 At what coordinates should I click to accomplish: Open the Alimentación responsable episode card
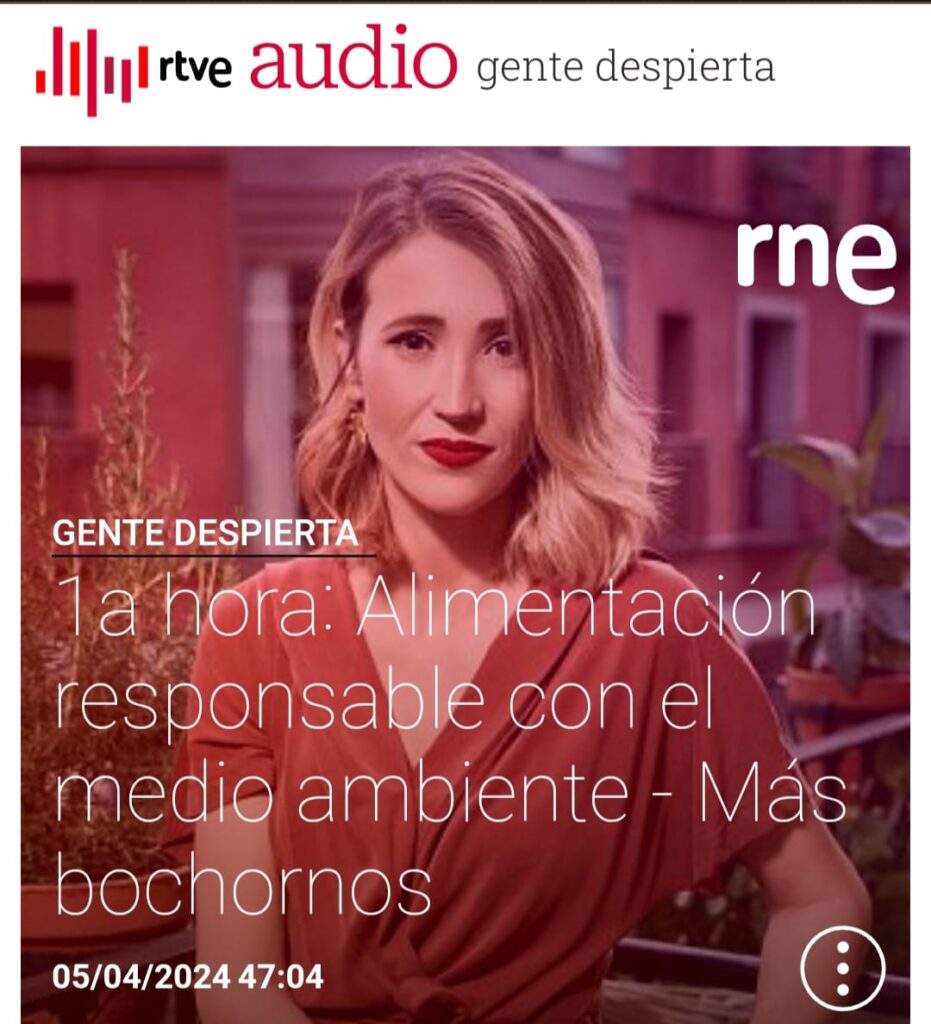pos(450,750)
